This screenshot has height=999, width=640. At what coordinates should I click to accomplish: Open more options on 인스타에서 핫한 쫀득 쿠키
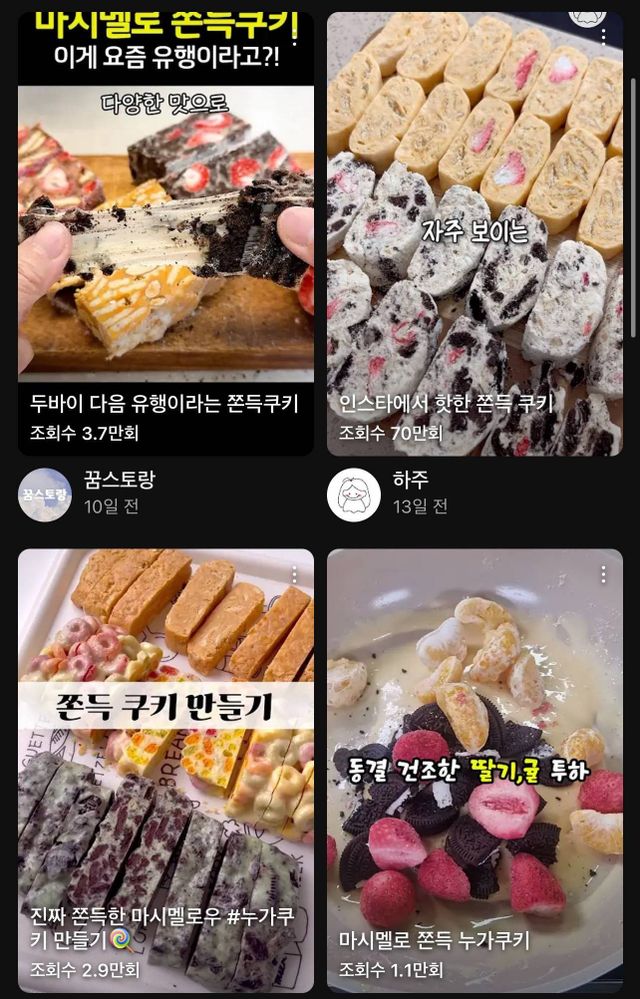point(603,37)
